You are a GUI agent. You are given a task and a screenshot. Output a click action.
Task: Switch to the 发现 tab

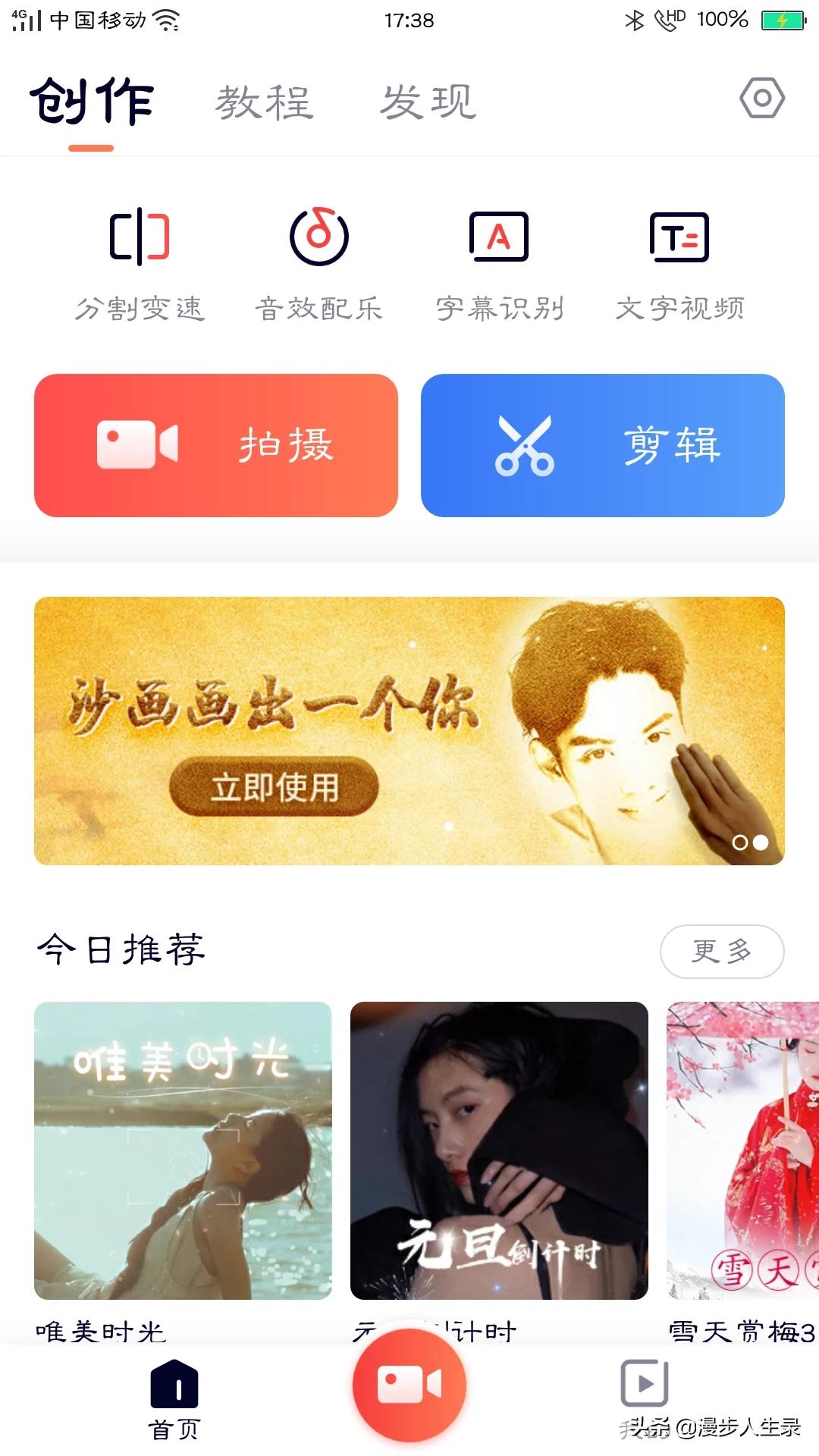(428, 102)
